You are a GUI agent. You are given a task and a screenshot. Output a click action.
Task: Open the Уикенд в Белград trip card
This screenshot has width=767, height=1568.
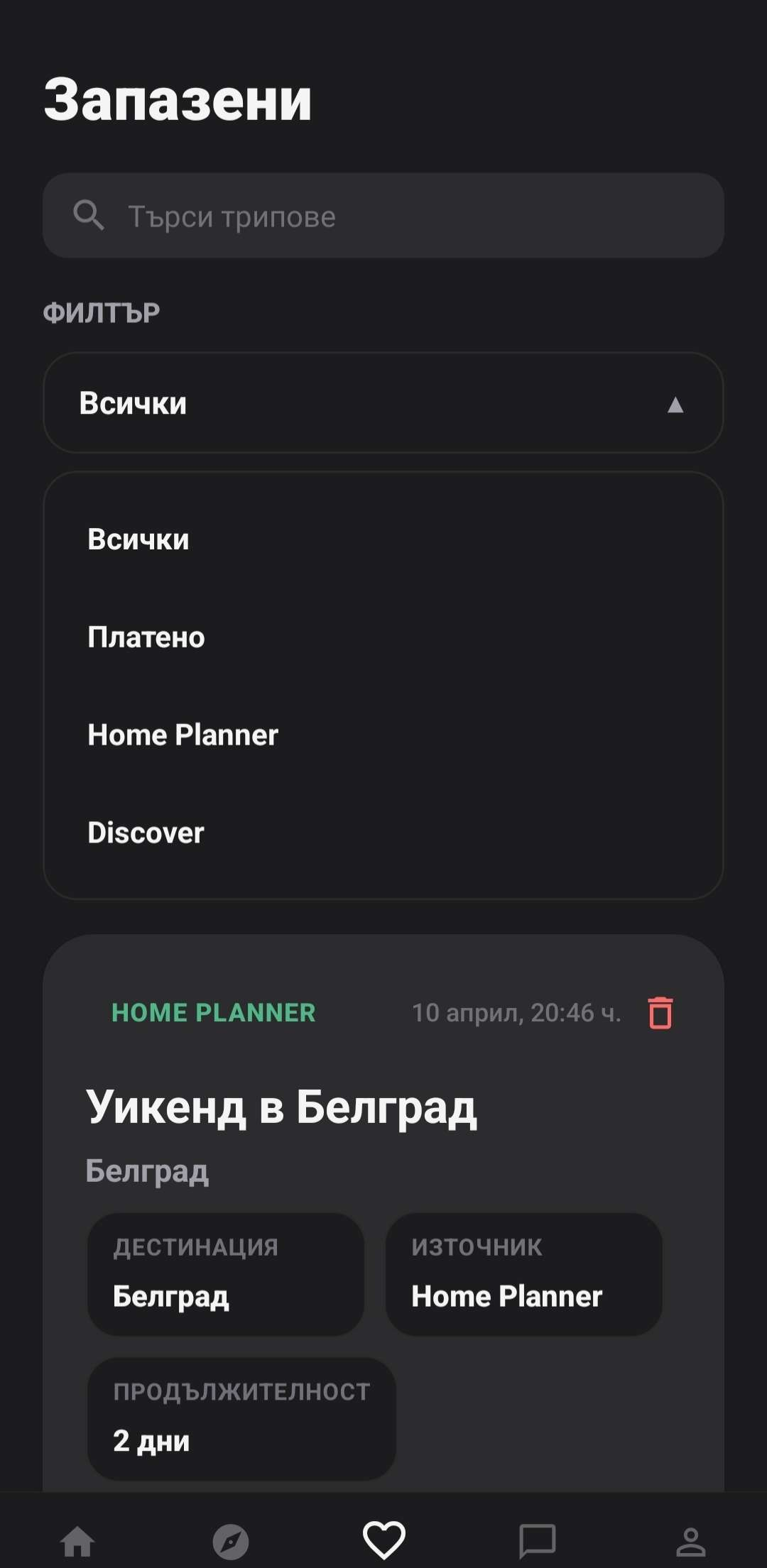[281, 1107]
